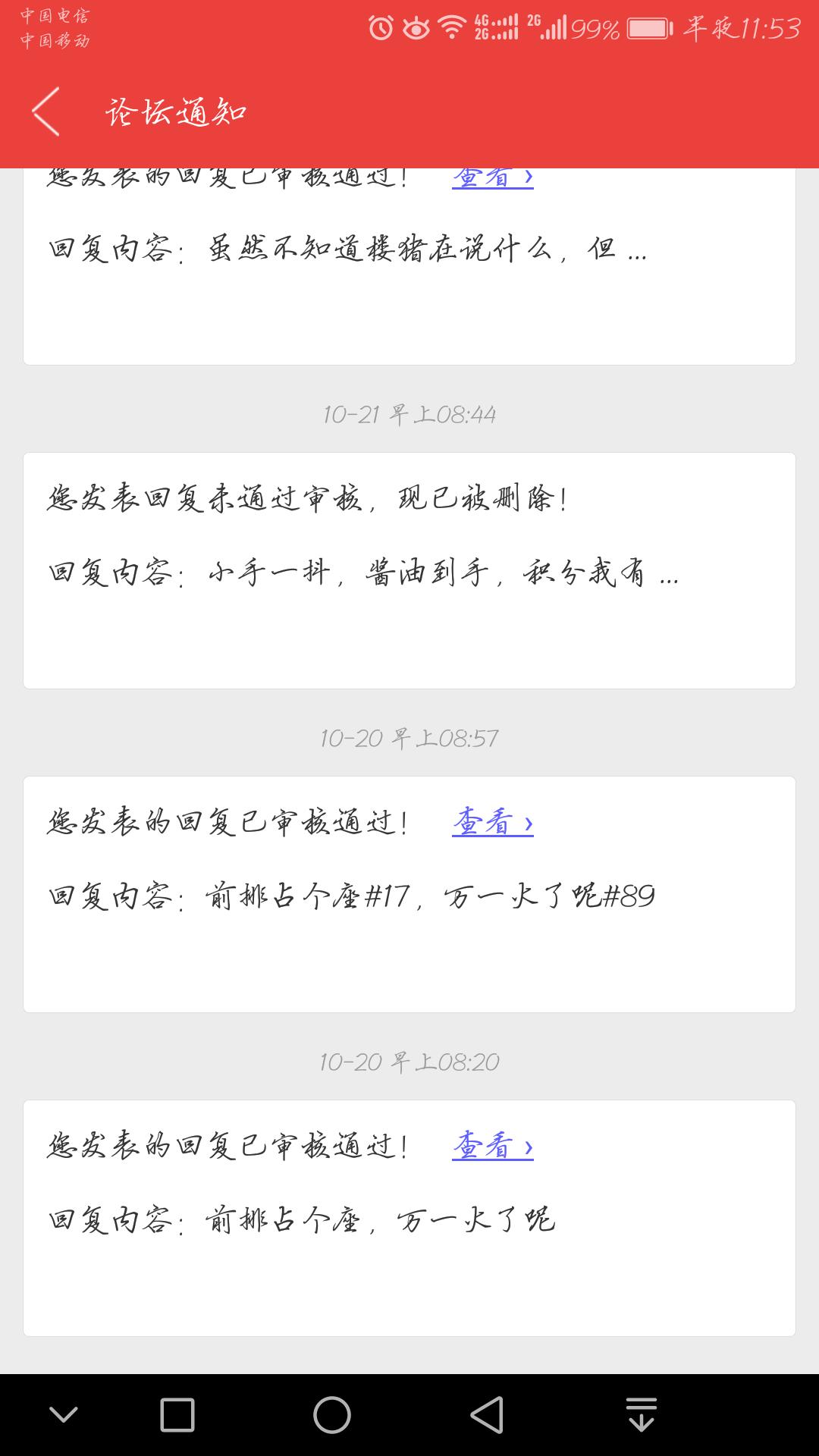
Task: Open 查看 link in the 10-20 08:20 notification
Action: pos(492,1146)
